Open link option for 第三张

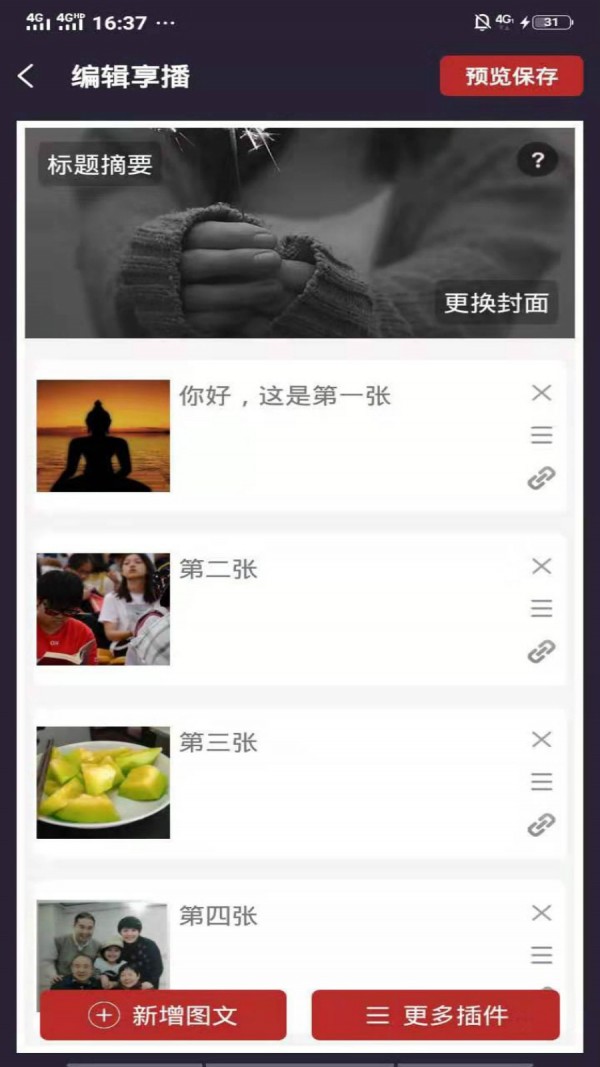click(541, 824)
